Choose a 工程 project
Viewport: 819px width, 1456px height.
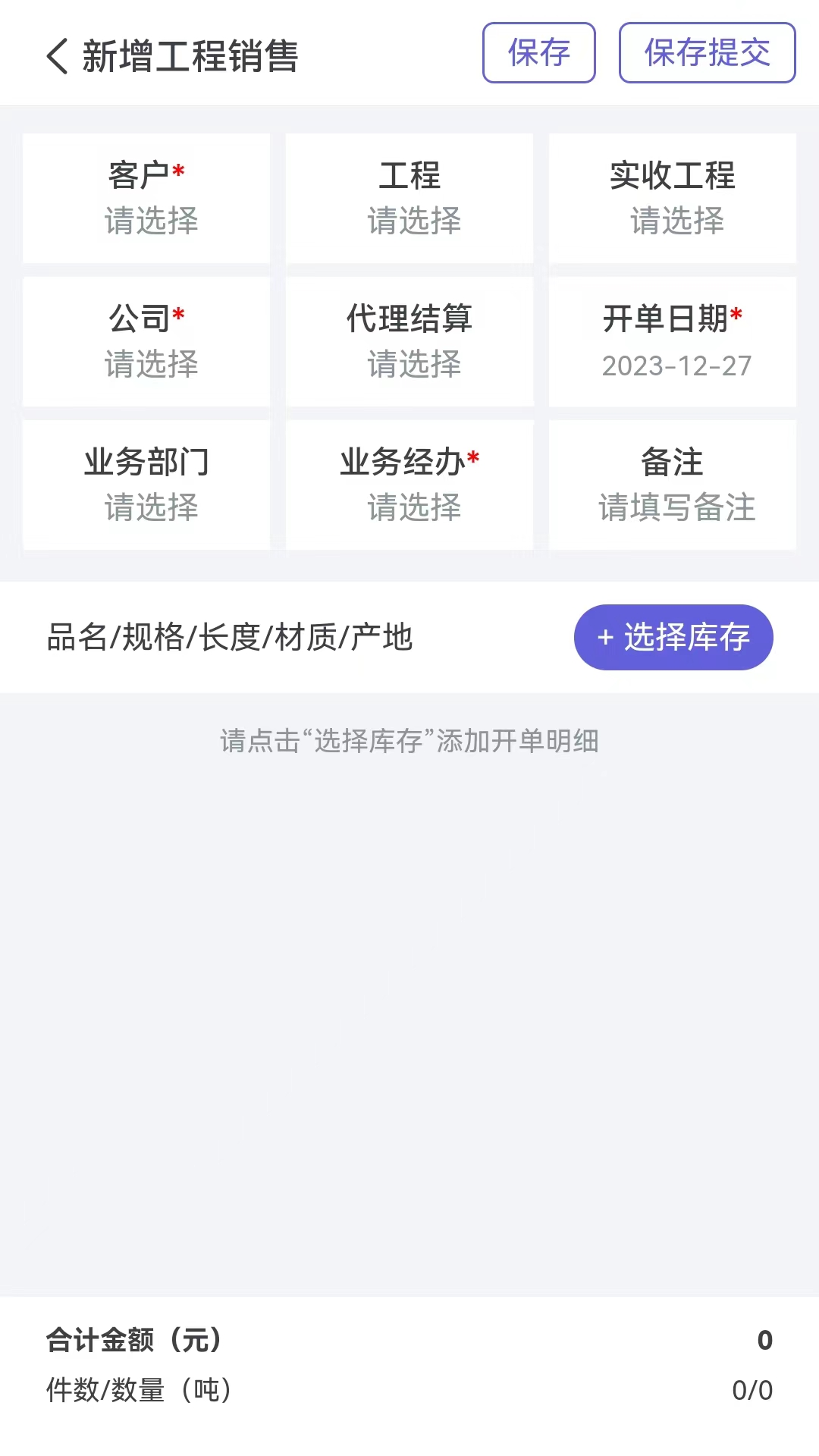click(x=409, y=199)
